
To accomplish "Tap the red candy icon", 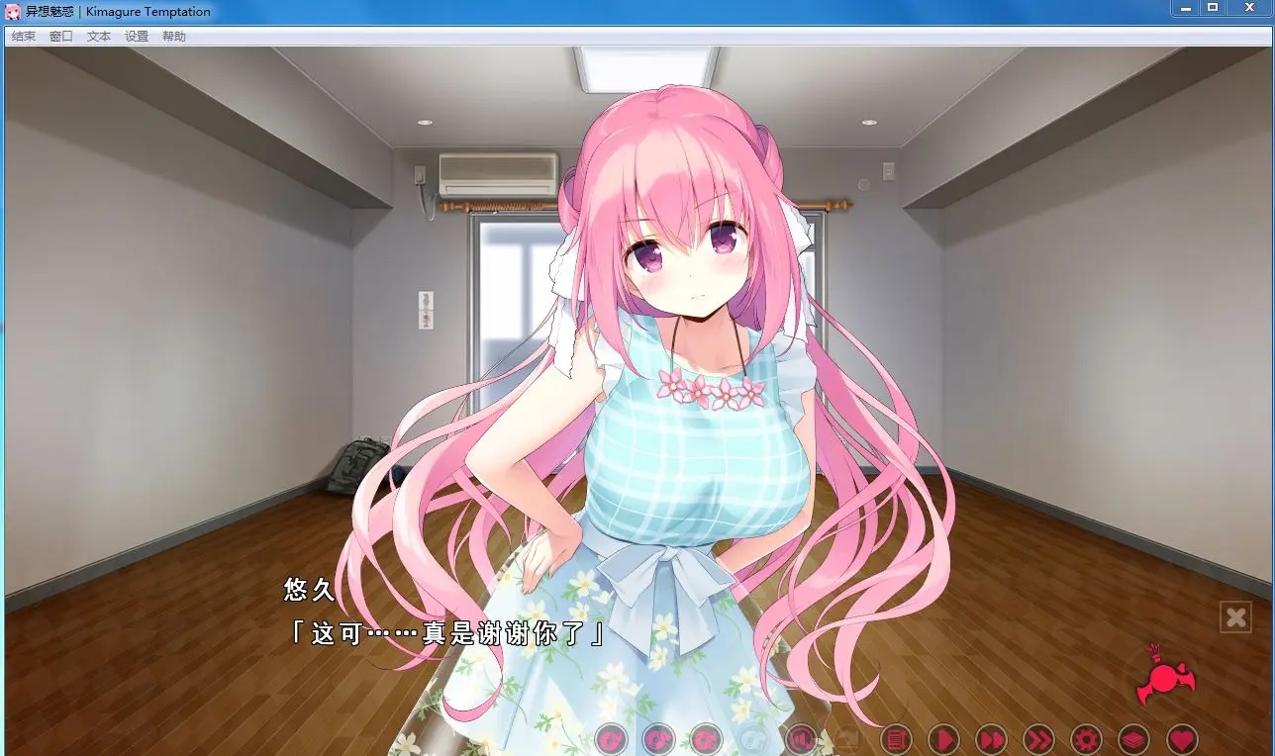I will click(1166, 679).
